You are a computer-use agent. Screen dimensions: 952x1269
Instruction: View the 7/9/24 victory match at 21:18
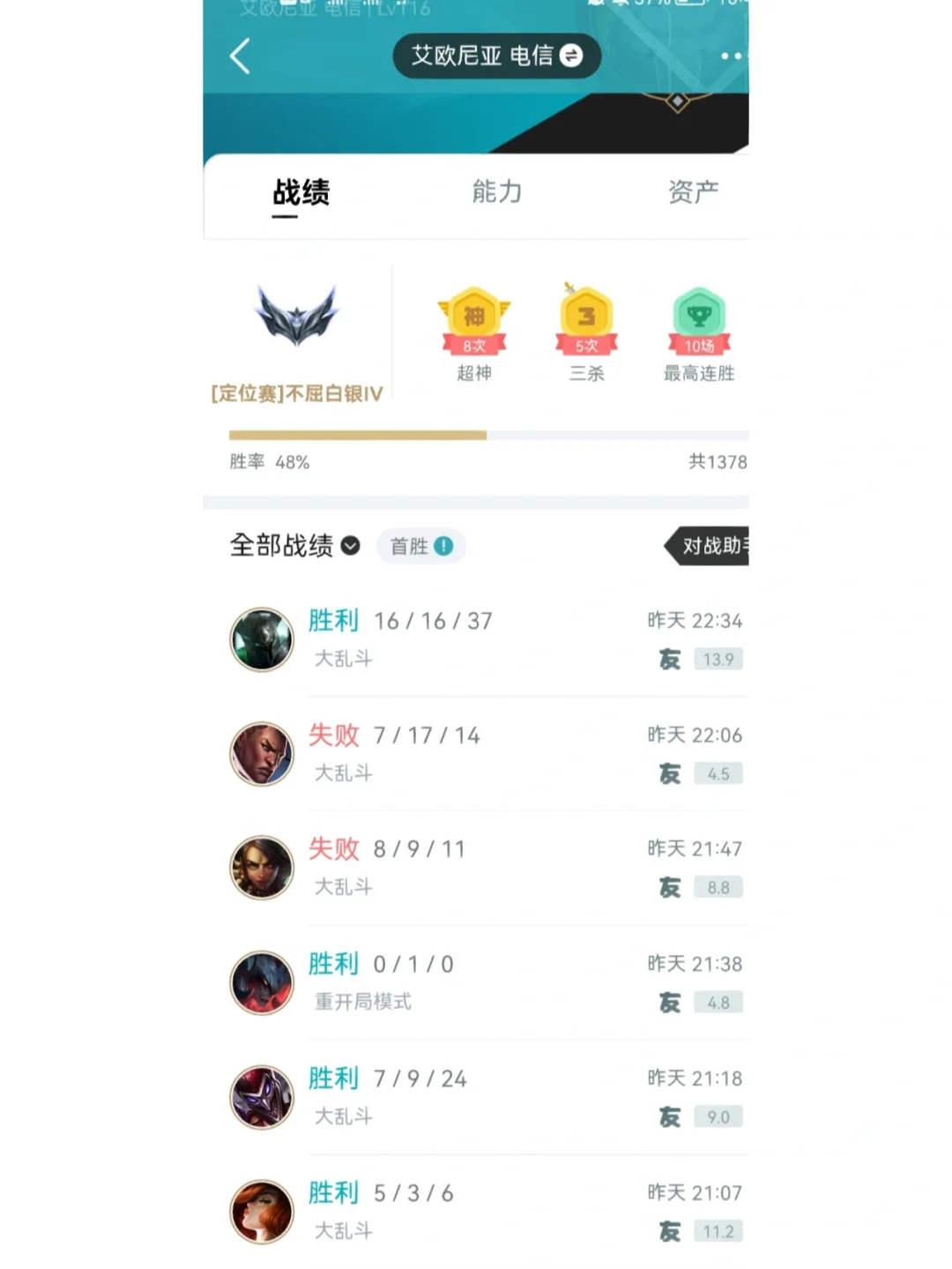[485, 1097]
